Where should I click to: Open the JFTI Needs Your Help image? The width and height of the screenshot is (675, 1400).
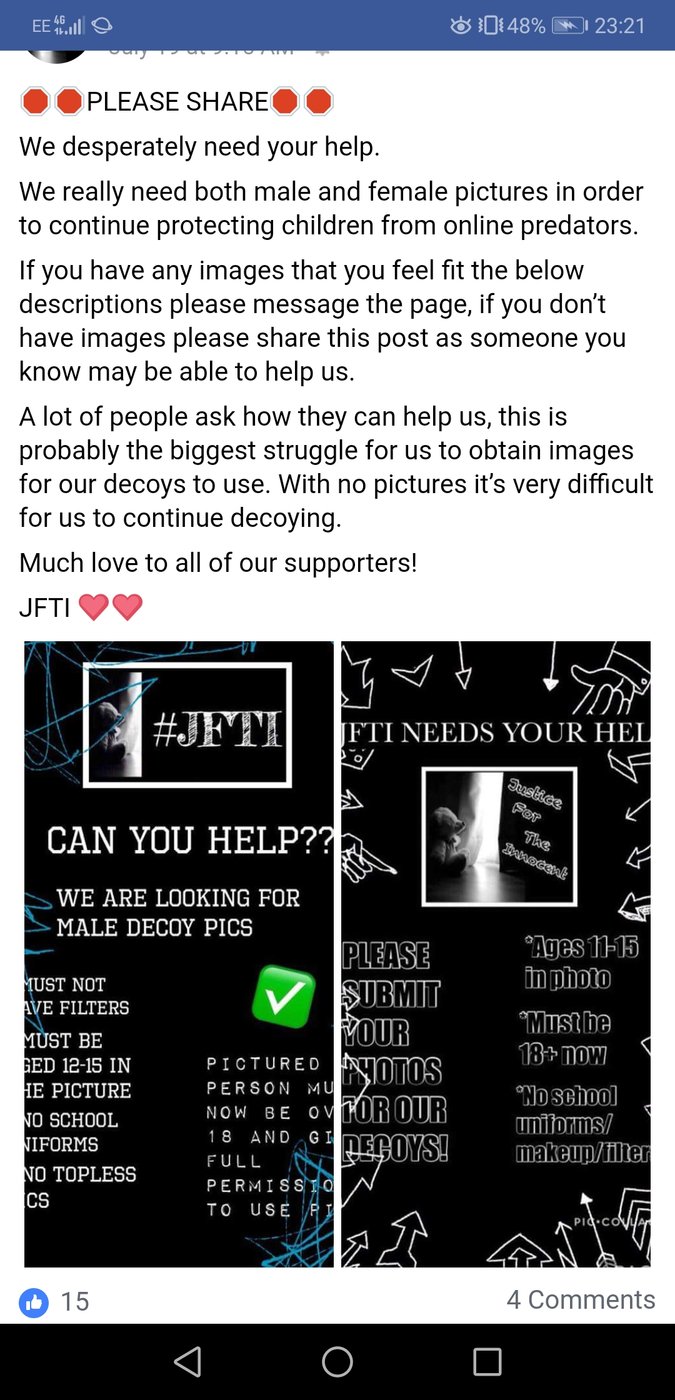click(496, 954)
